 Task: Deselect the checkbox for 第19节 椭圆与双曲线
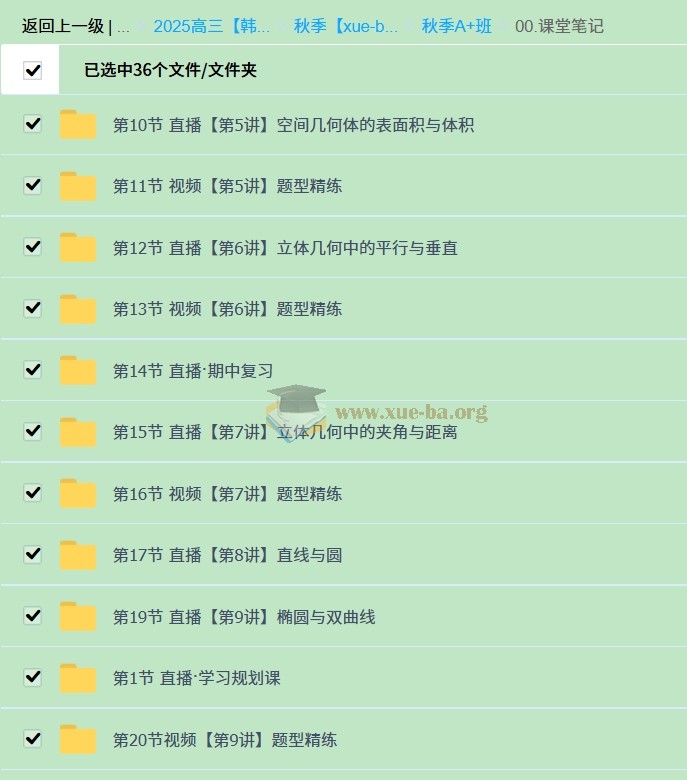[x=33, y=615]
